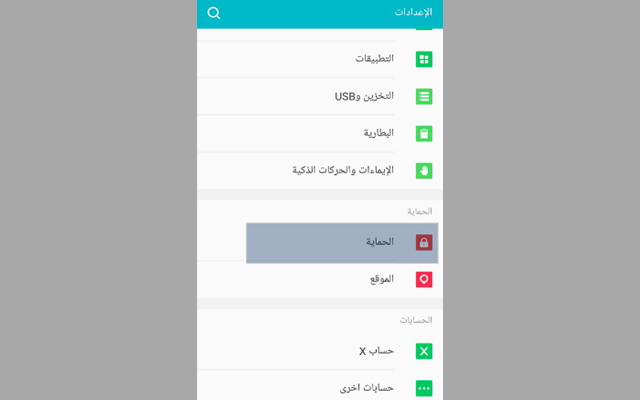Viewport: 640px width, 400px height.
Task: Open حساب X account settings
Action: coord(376,351)
